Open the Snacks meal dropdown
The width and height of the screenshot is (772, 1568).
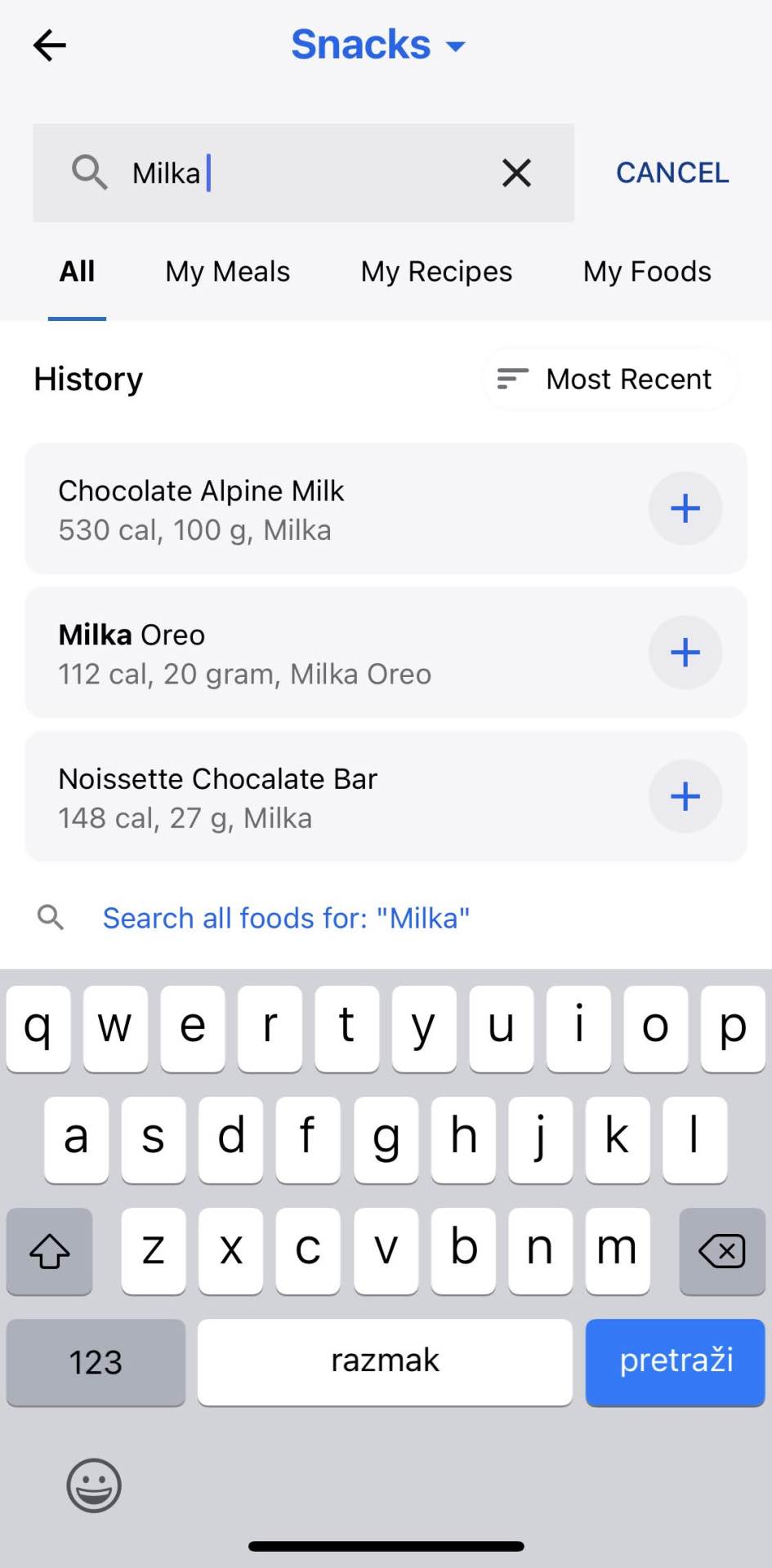point(378,45)
